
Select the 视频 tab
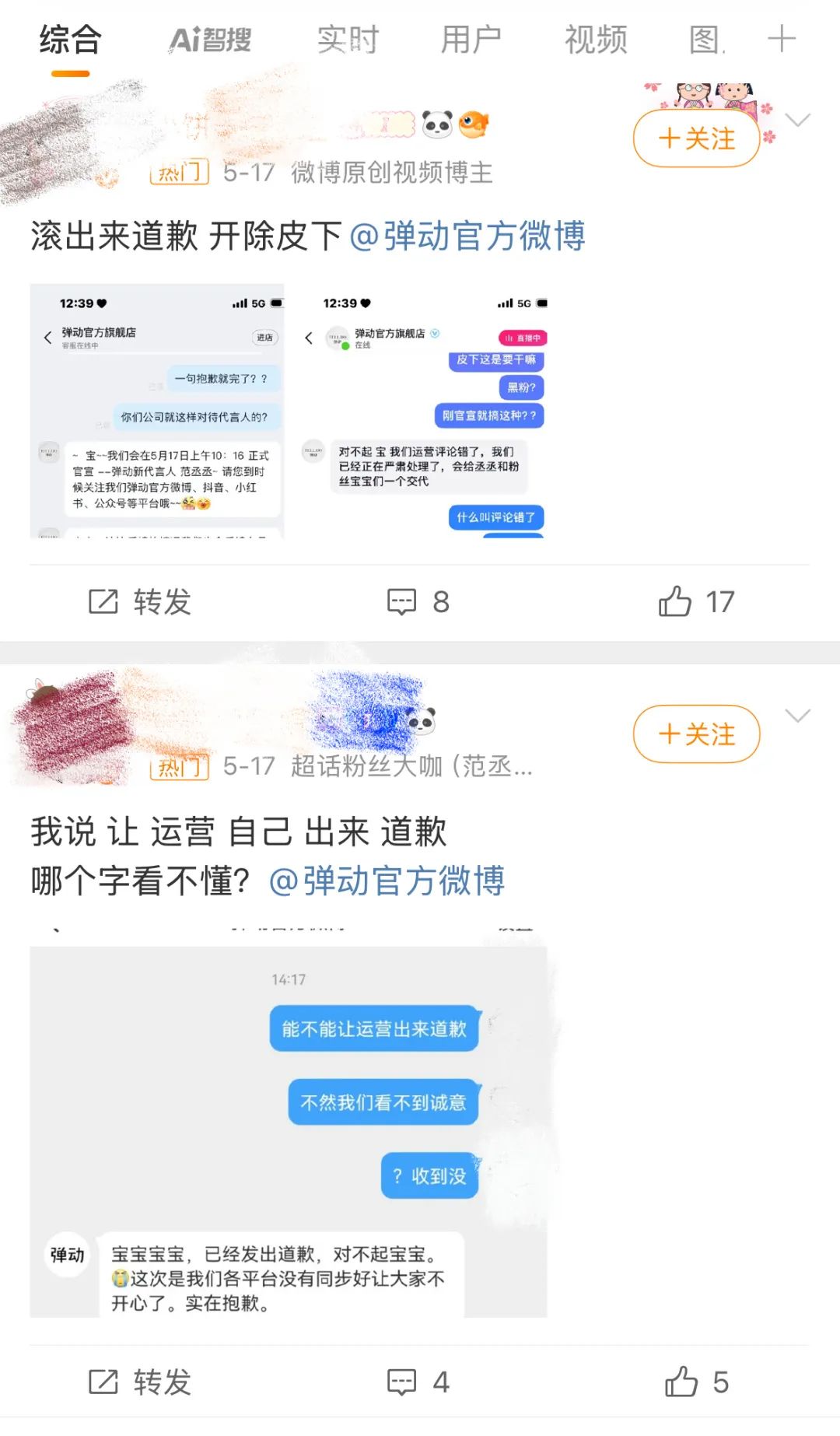[596, 40]
